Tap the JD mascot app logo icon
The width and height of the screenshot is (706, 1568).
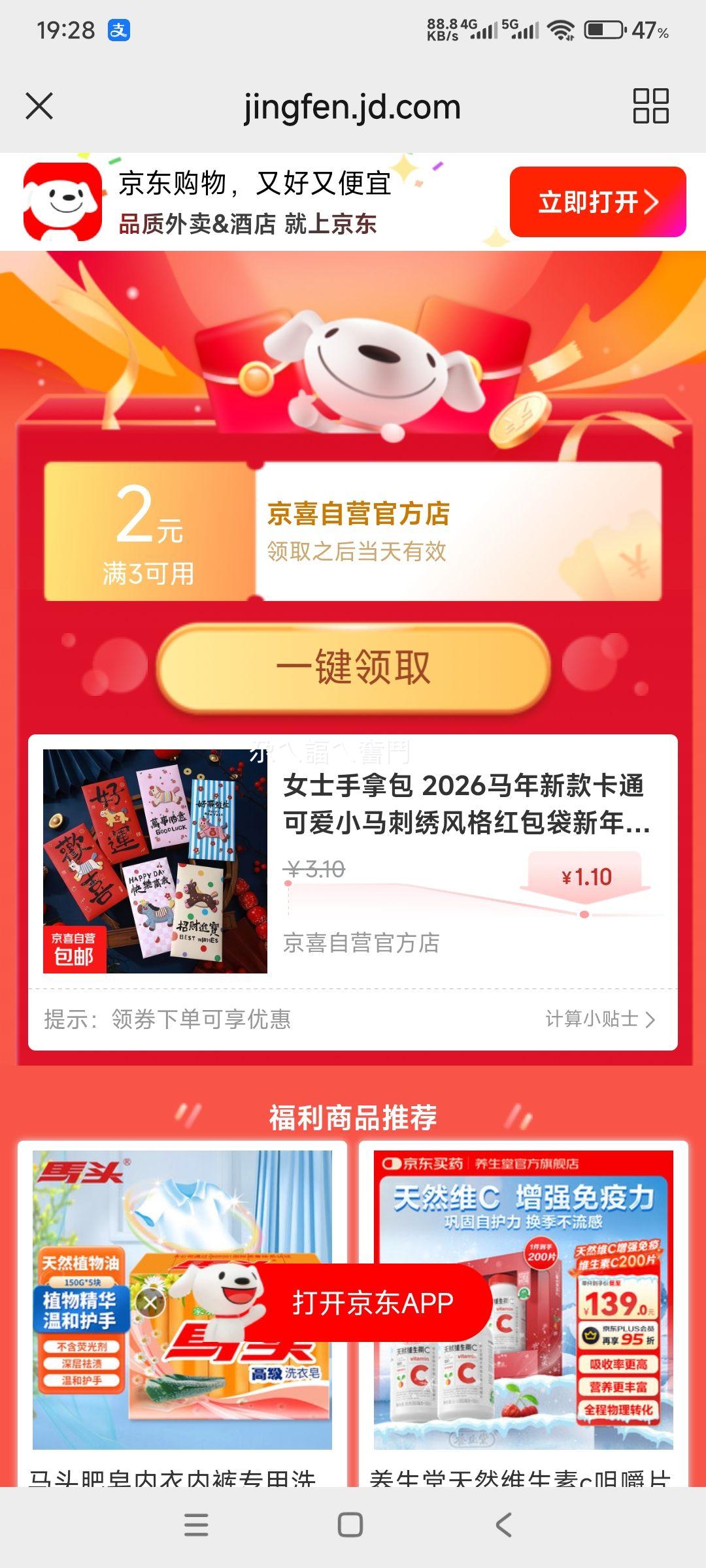[x=62, y=201]
